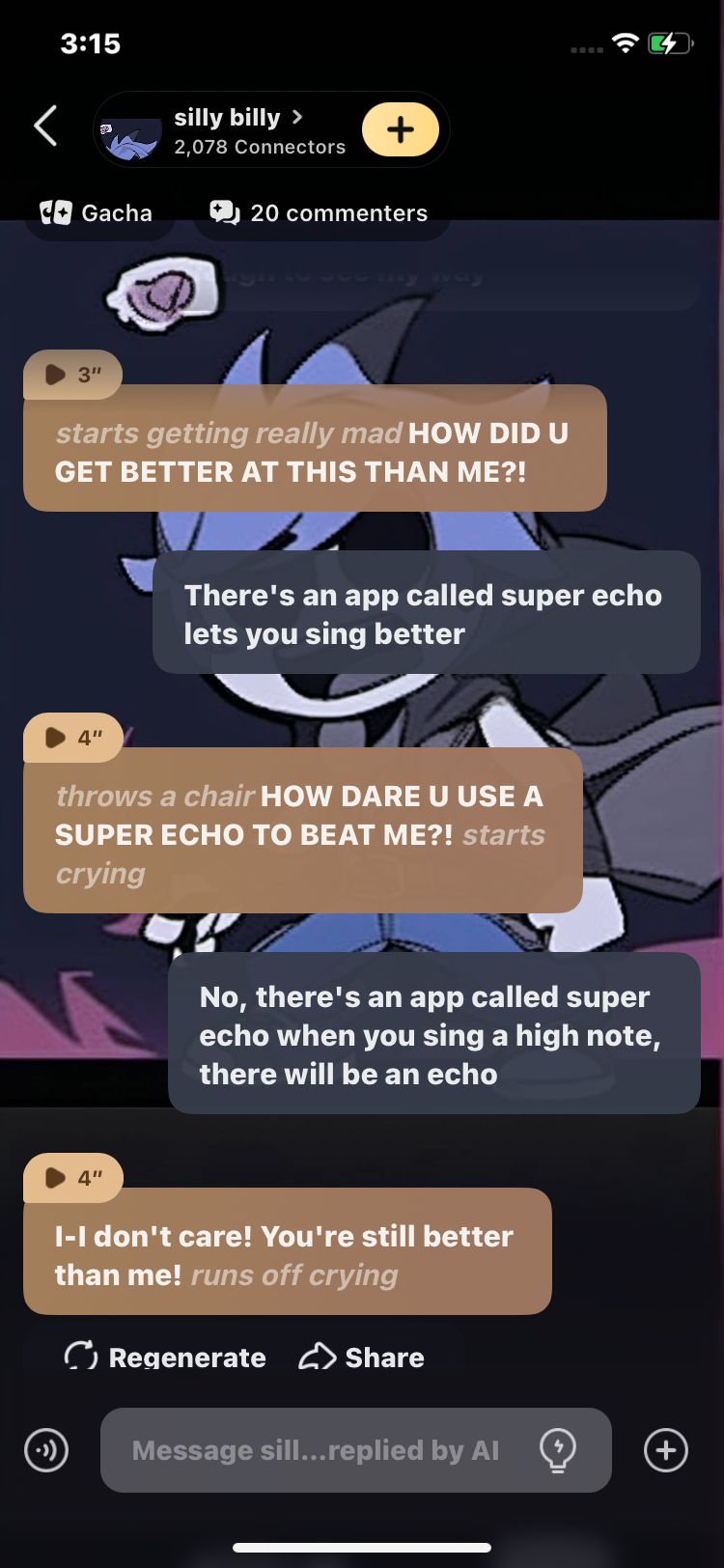Image resolution: width=724 pixels, height=1568 pixels.
Task: Tap the yellow plus connect button
Action: click(400, 129)
